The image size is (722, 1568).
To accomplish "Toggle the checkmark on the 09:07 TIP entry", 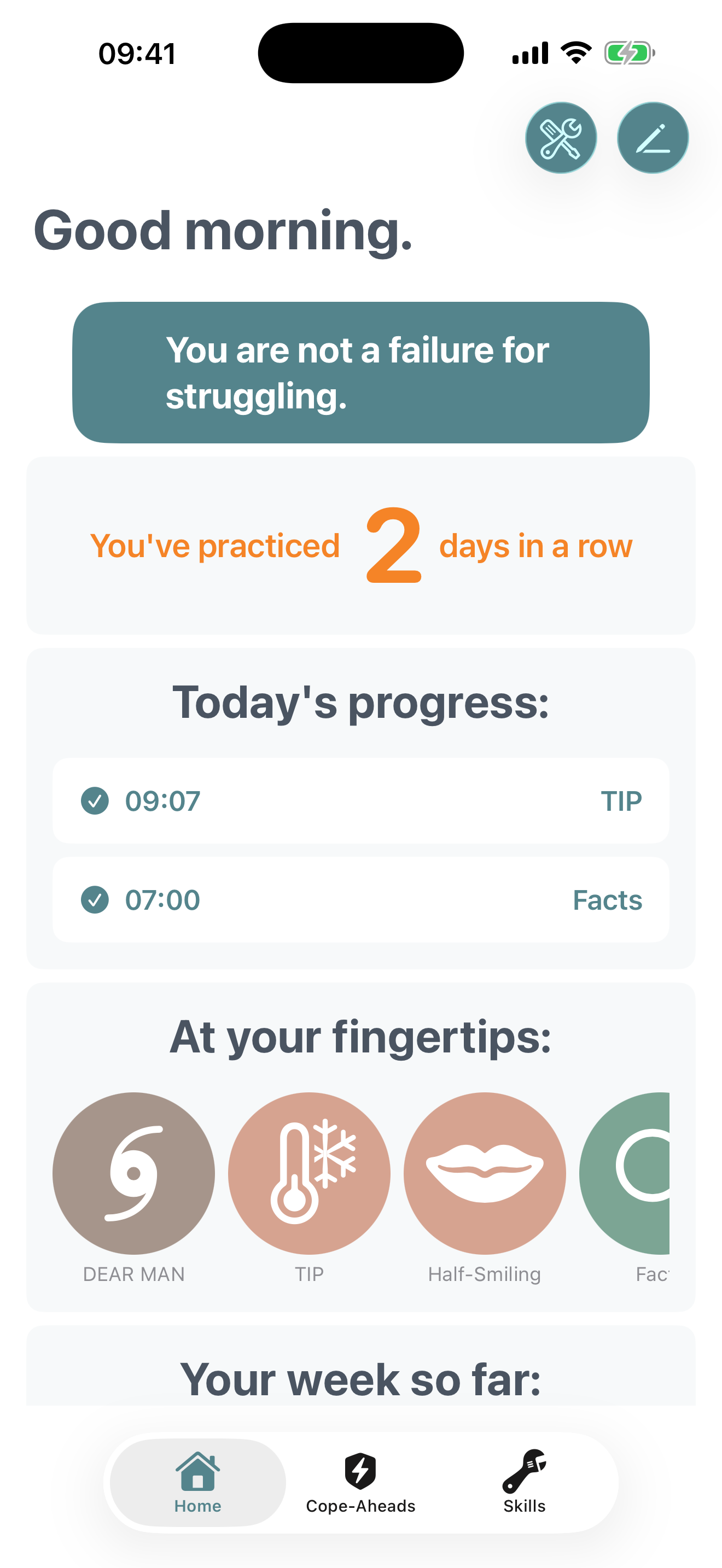I will [95, 801].
